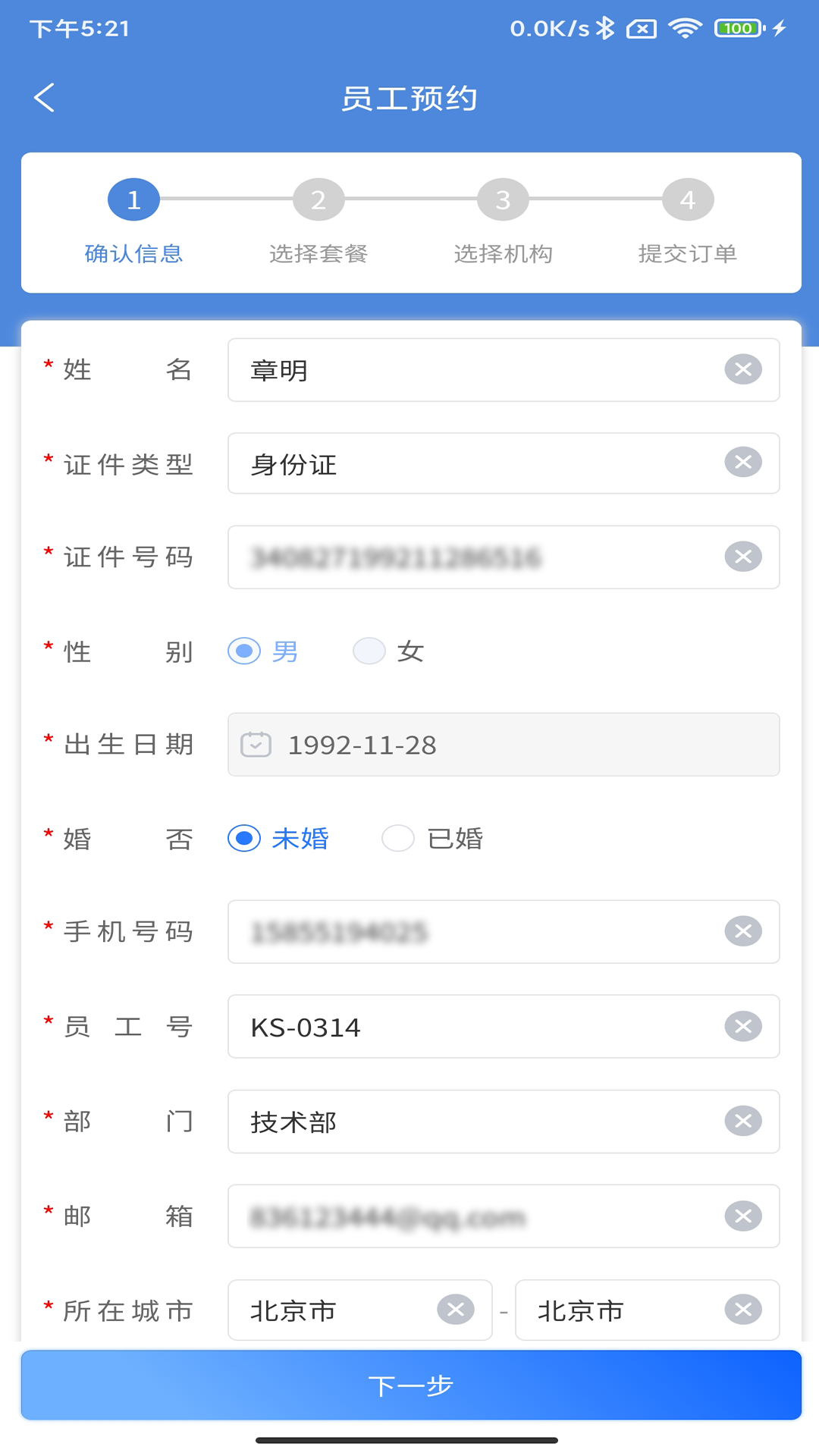The image size is (819, 1456).
Task: Clear the 部门 field
Action: 742,1121
